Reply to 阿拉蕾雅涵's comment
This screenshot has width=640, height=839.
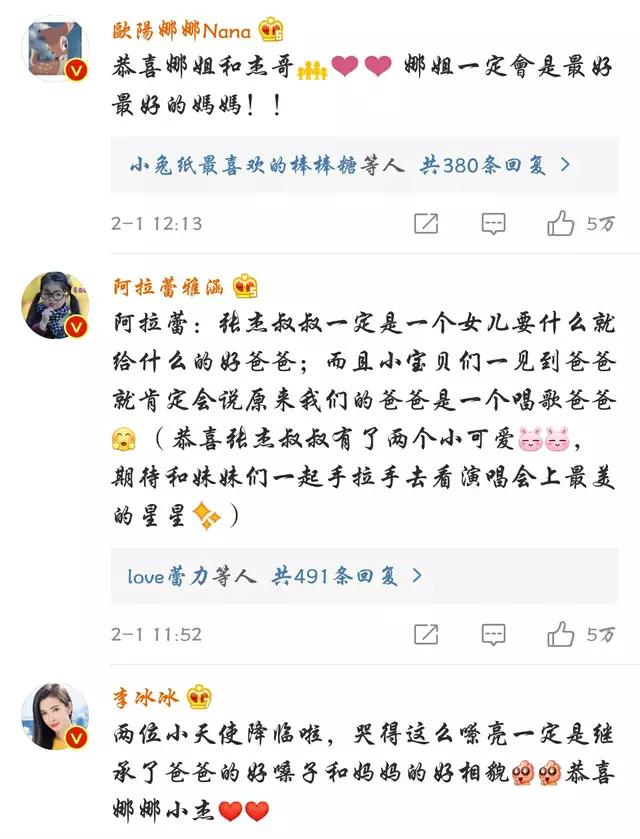coord(493,634)
